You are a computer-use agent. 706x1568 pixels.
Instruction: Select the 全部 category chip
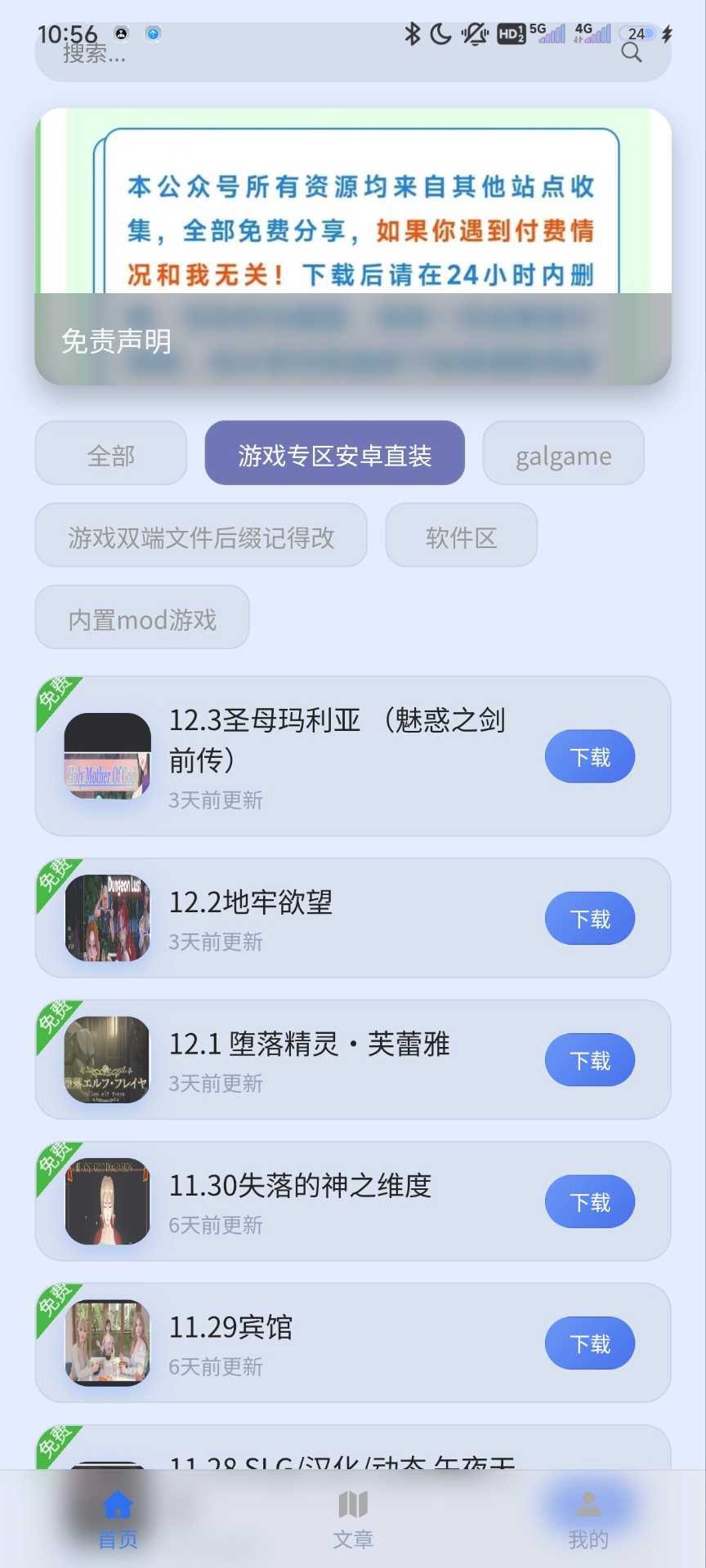tap(111, 453)
